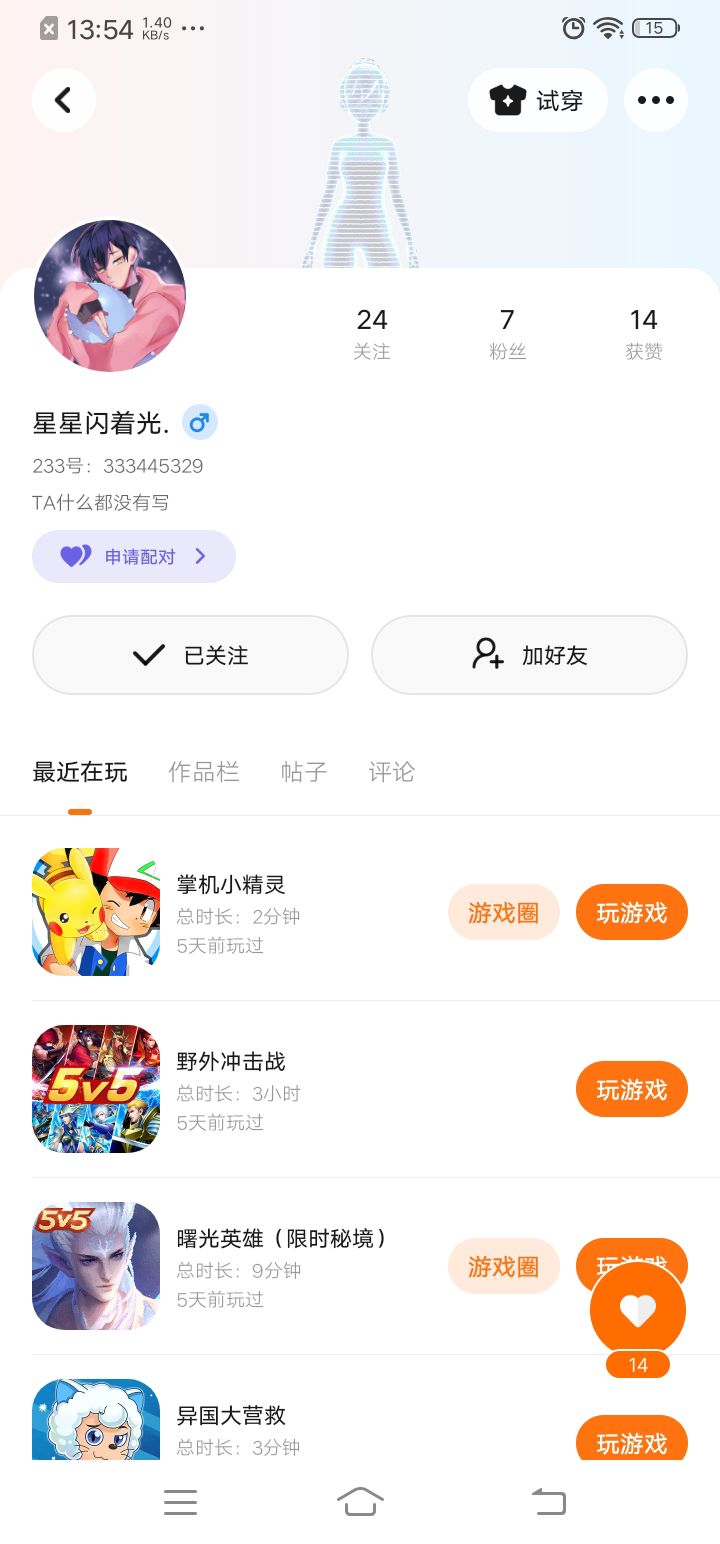
Task: Switch to the 帖子 tab
Action: click(304, 772)
